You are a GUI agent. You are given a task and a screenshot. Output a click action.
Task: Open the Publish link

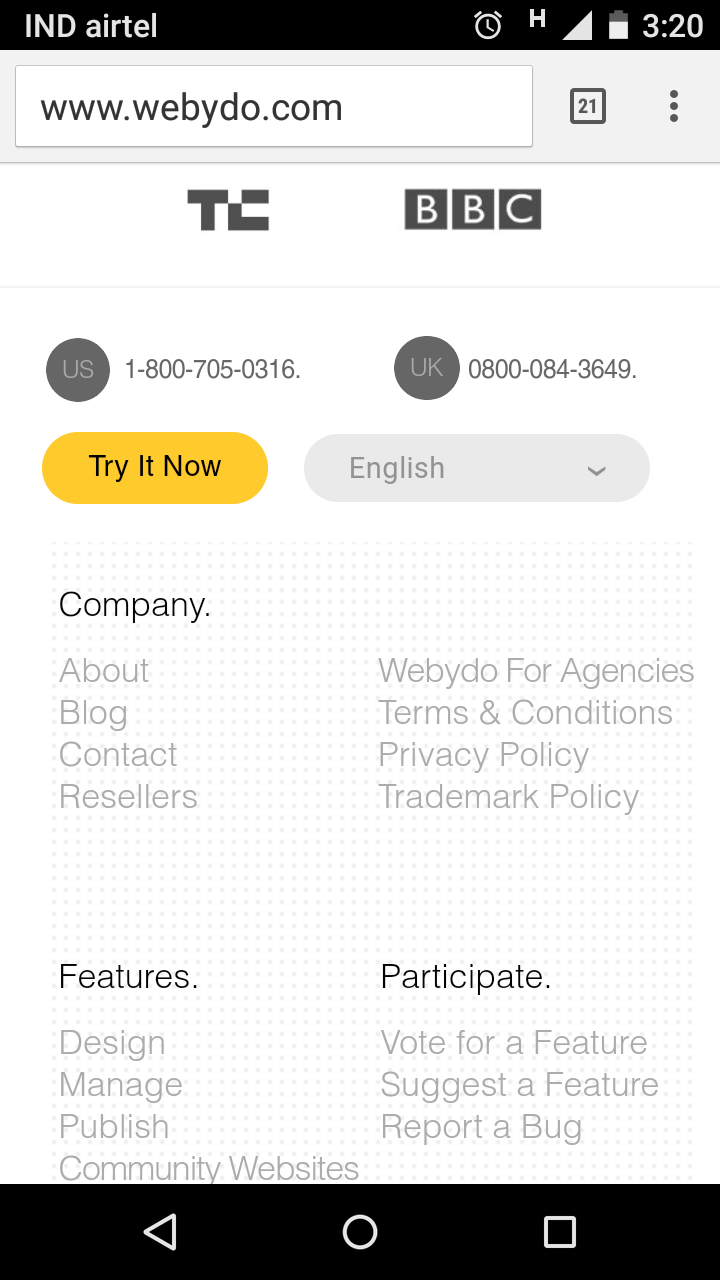point(114,1127)
